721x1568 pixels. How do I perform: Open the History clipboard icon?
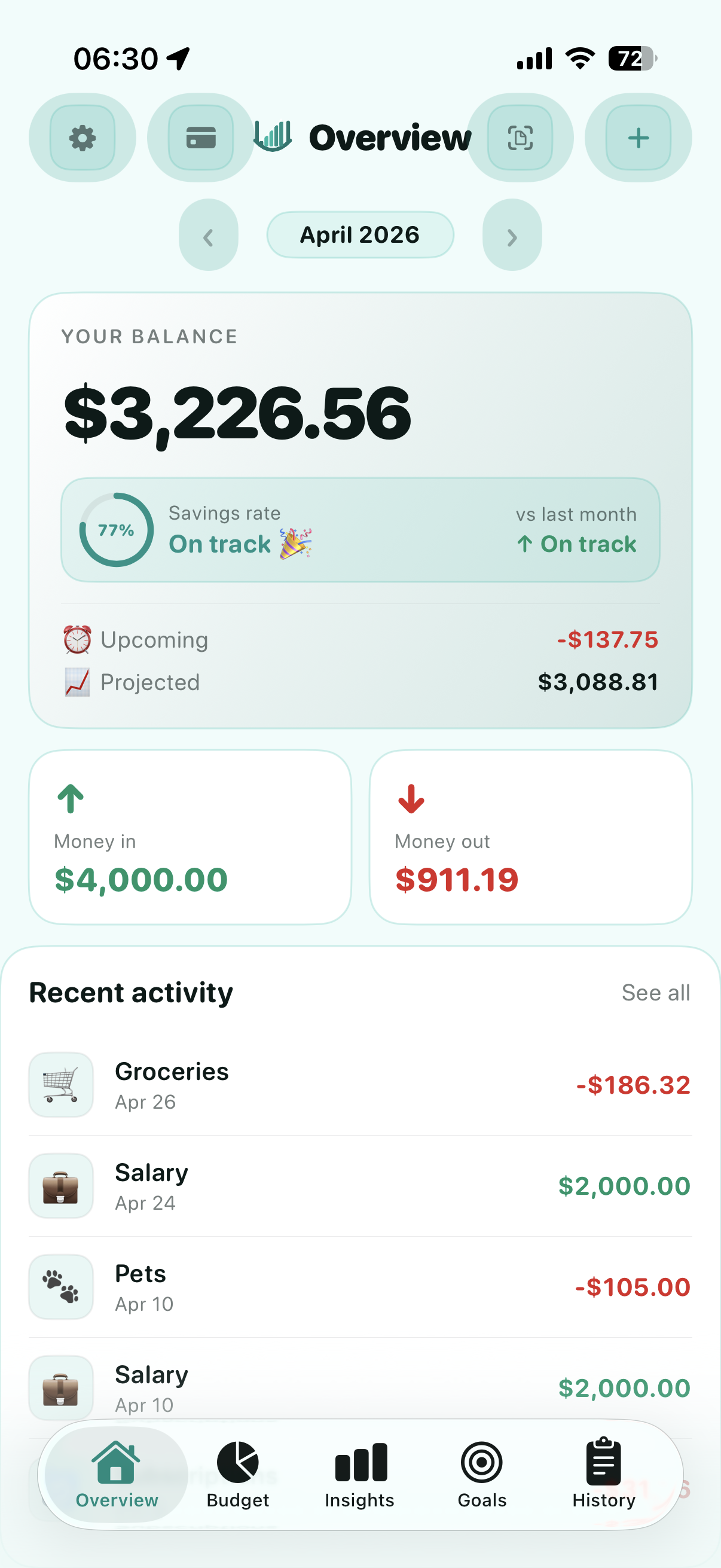click(x=603, y=1461)
